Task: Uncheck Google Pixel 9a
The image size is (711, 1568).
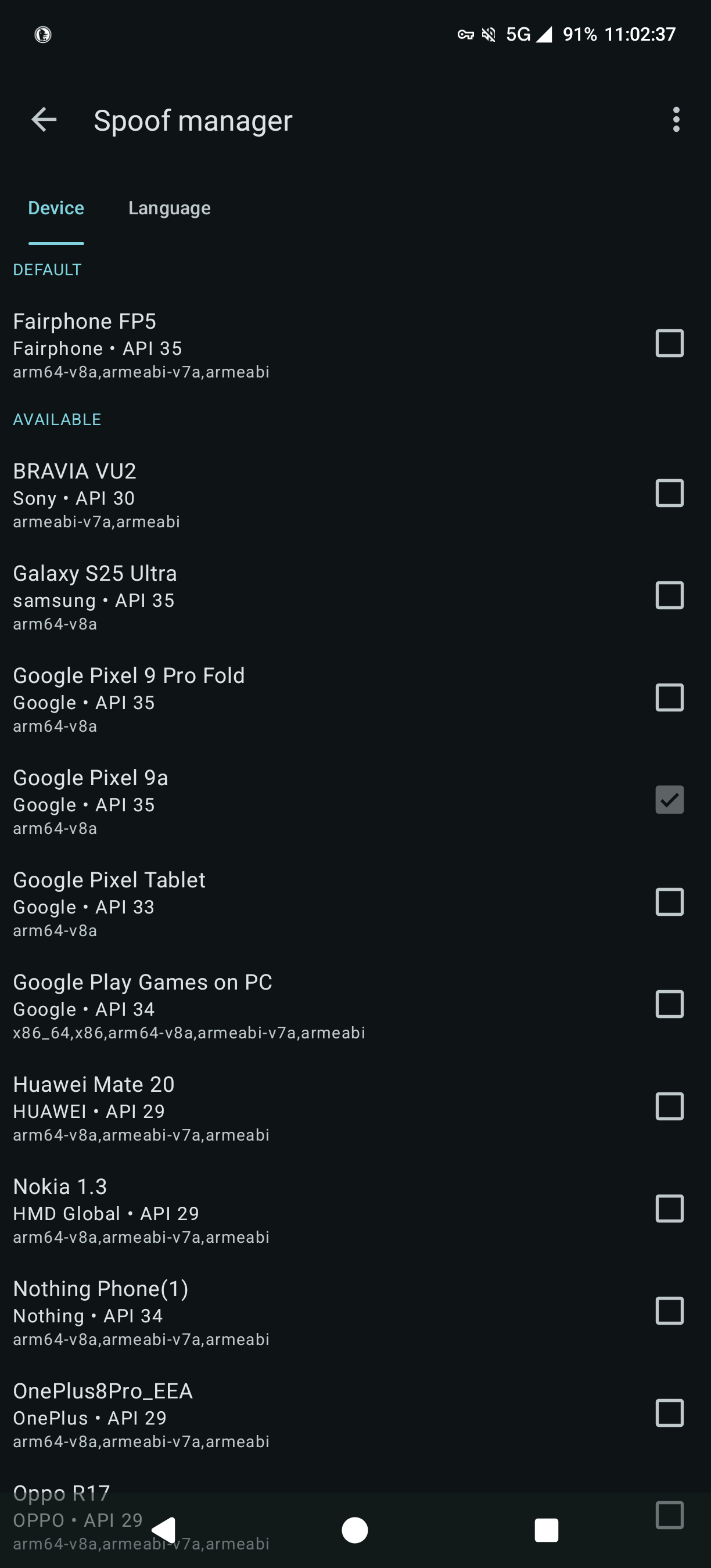Action: pyautogui.click(x=669, y=800)
